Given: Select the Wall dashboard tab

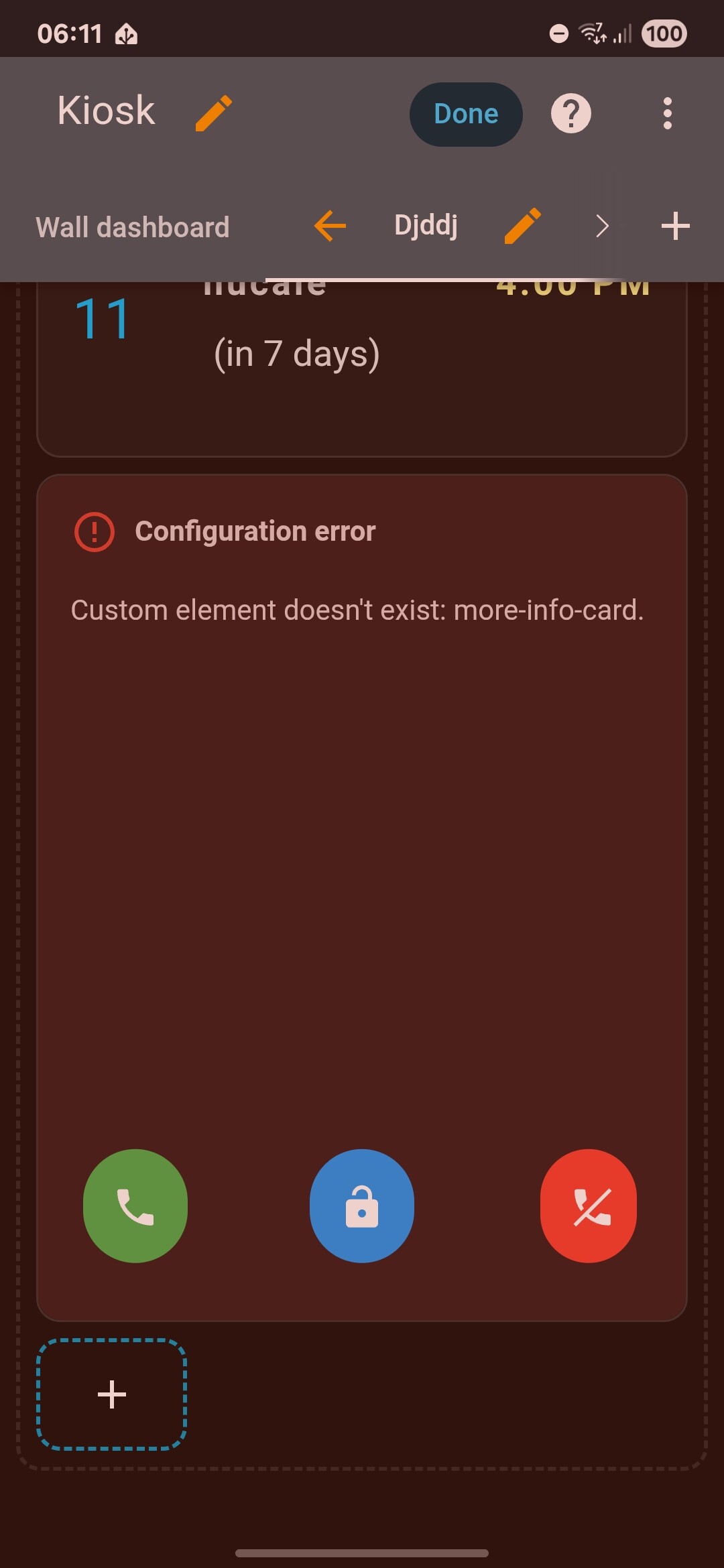Looking at the screenshot, I should click(133, 227).
